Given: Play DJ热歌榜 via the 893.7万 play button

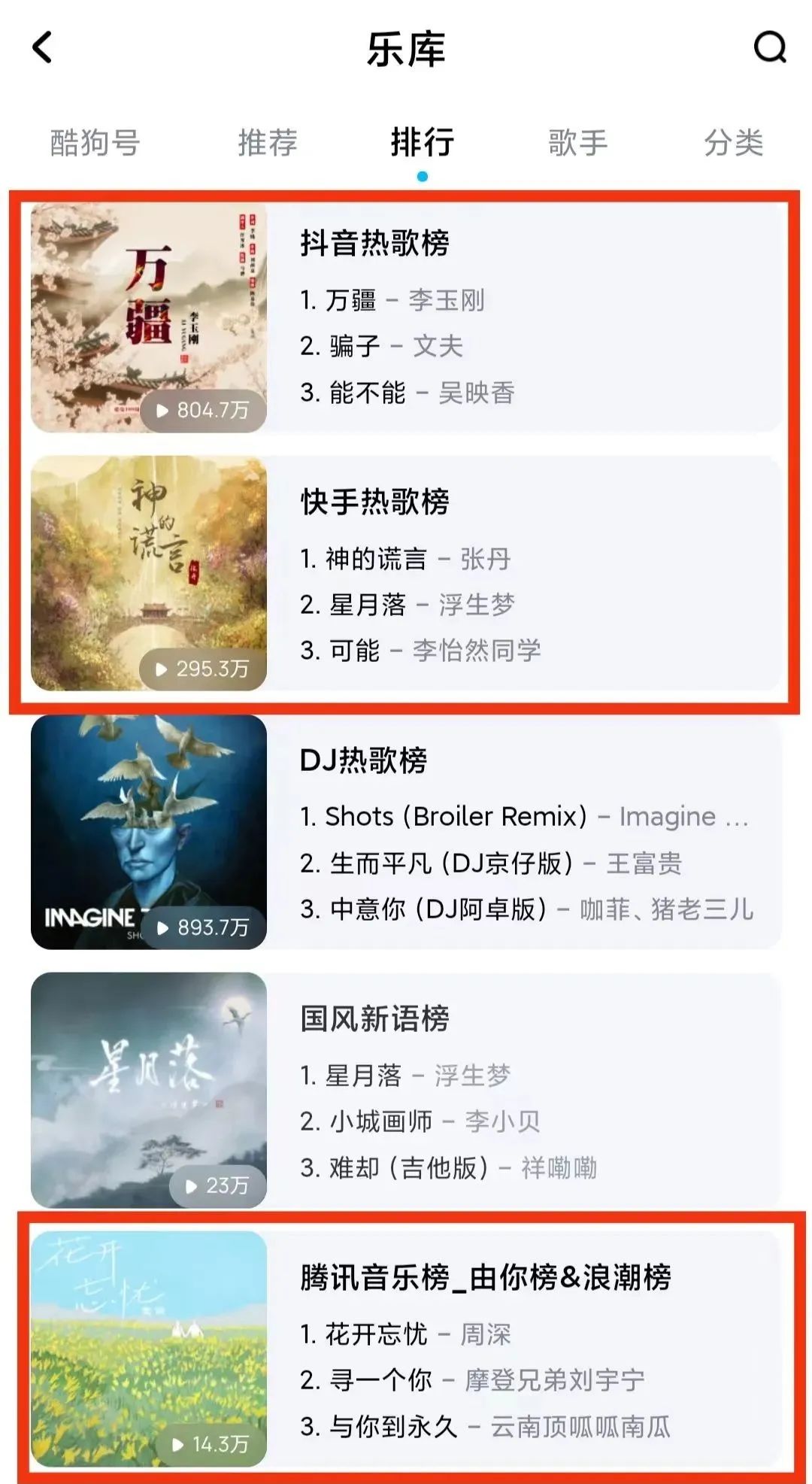Looking at the screenshot, I should click(202, 927).
